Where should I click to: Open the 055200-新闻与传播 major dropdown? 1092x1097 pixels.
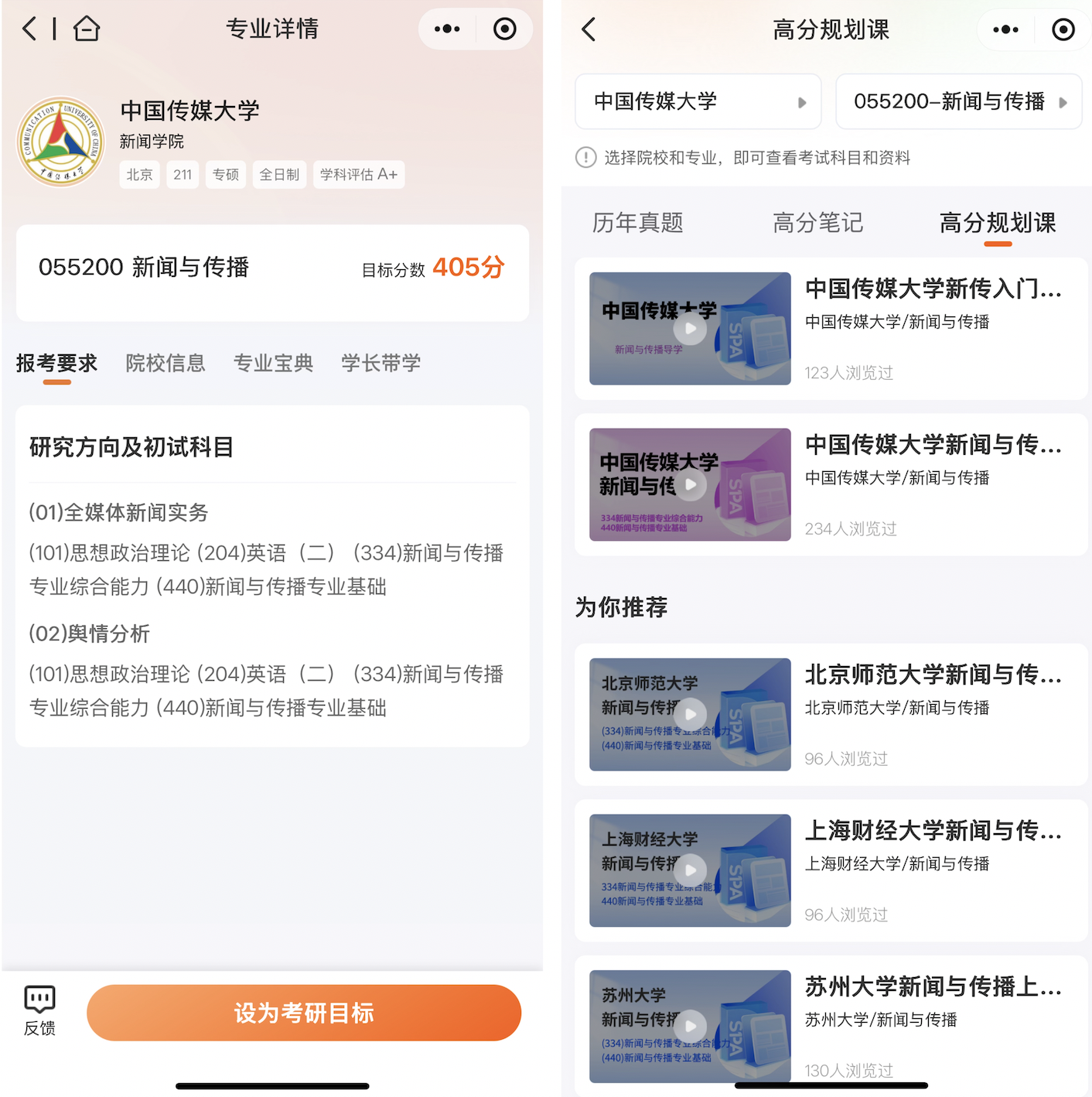(x=958, y=101)
